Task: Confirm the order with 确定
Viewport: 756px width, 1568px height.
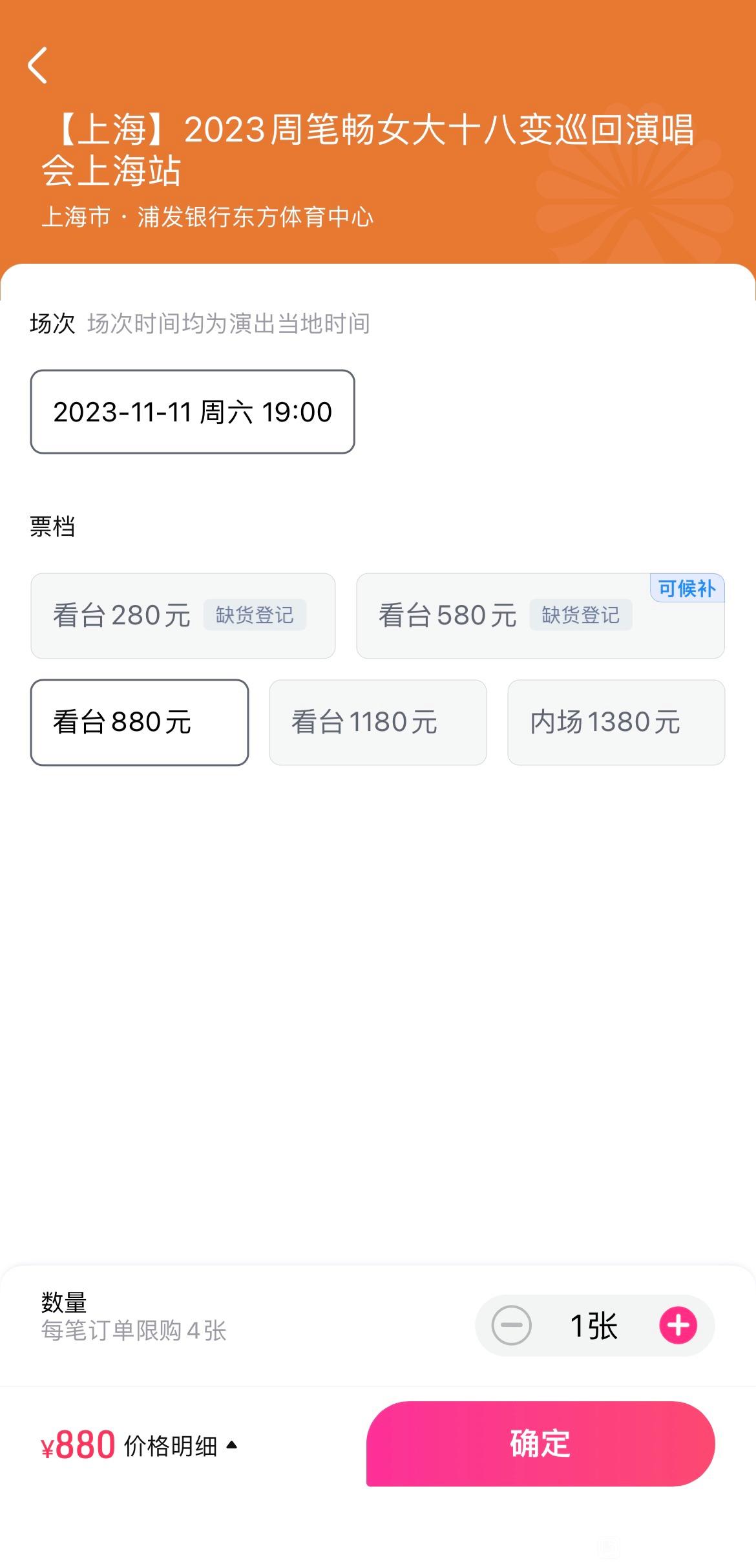Action: (540, 1443)
